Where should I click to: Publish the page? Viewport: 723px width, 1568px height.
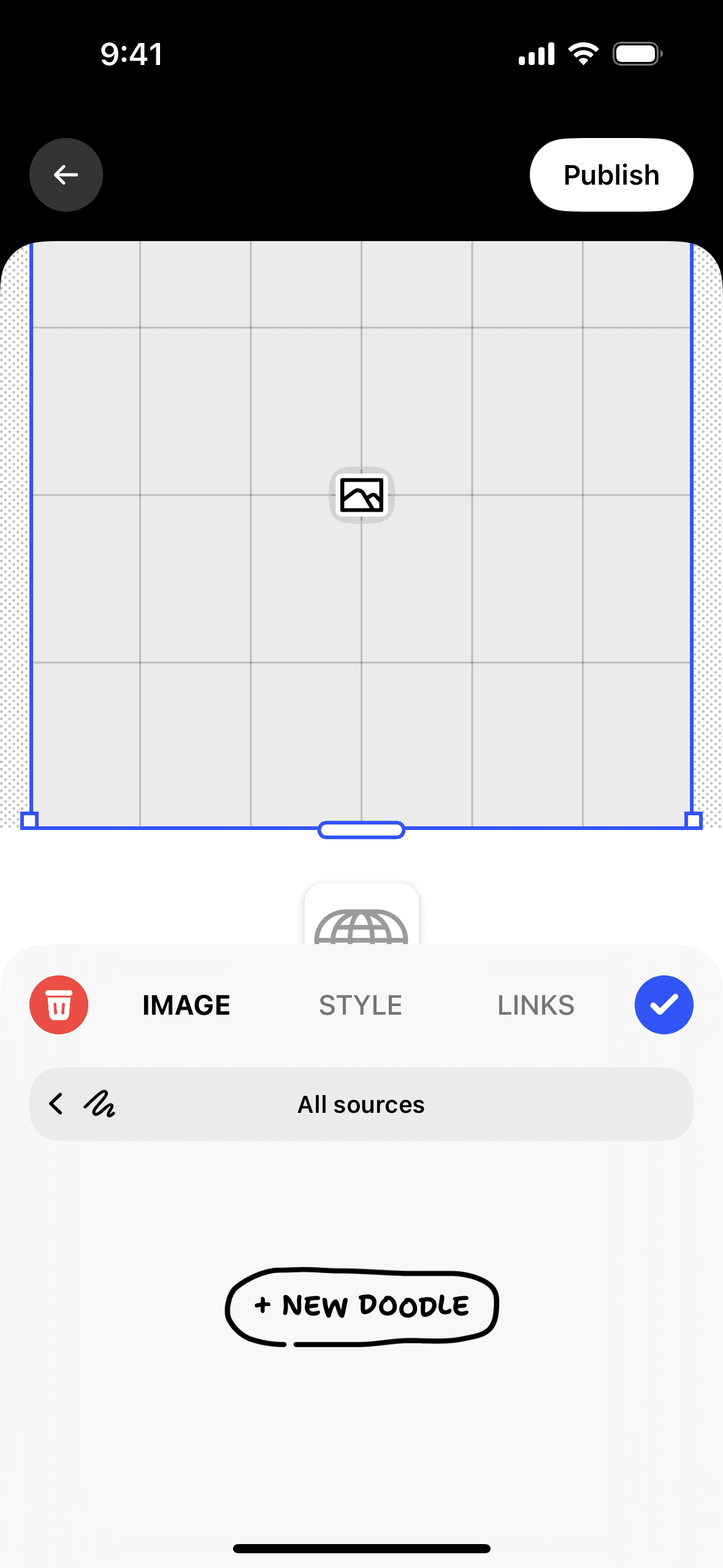coord(611,175)
